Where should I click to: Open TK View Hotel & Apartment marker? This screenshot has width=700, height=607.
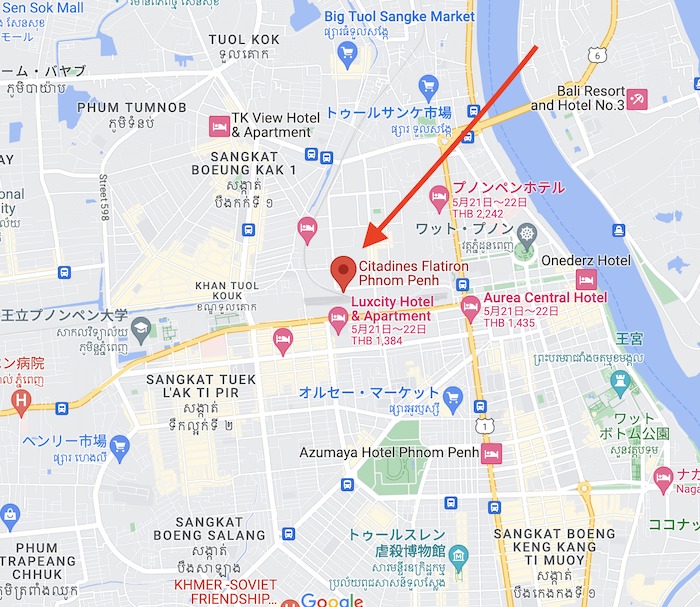click(217, 126)
